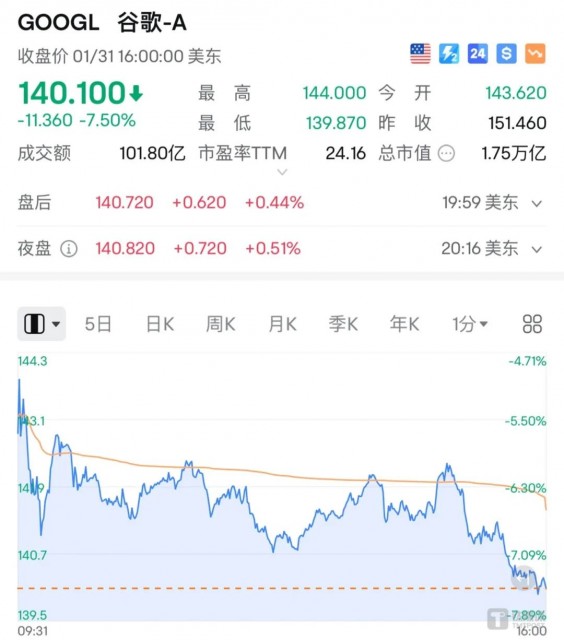Tap the US flag market icon

click(420, 53)
